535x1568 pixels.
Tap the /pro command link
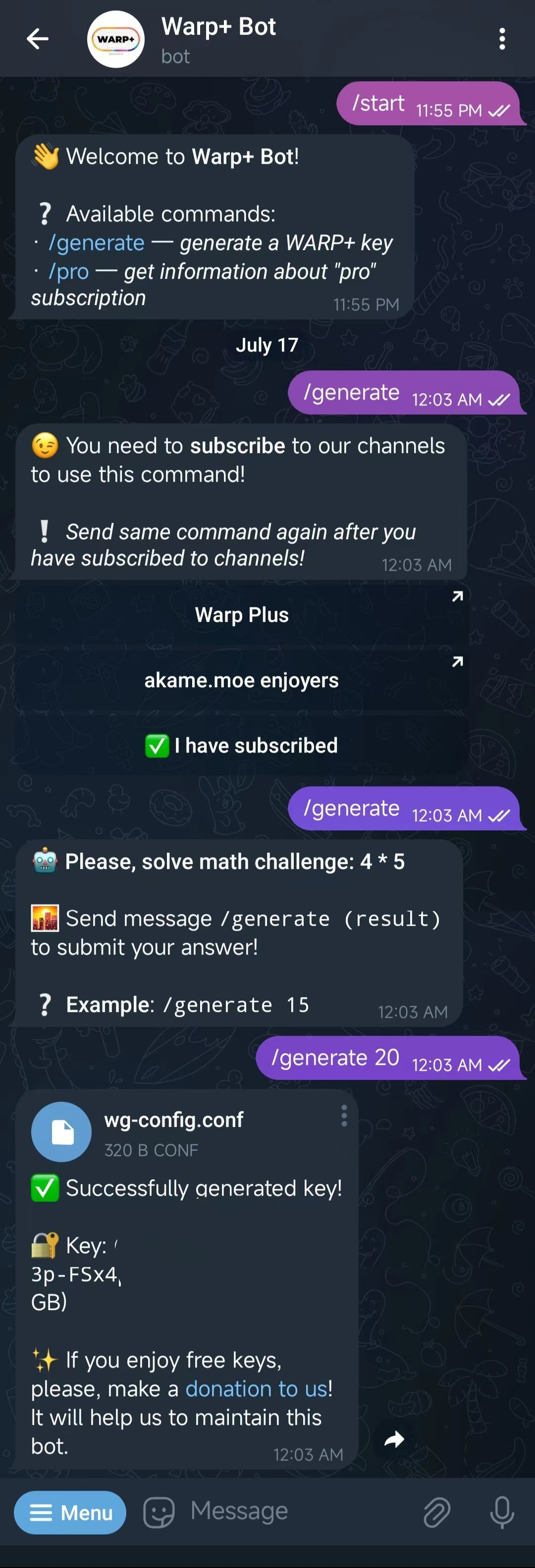69,271
